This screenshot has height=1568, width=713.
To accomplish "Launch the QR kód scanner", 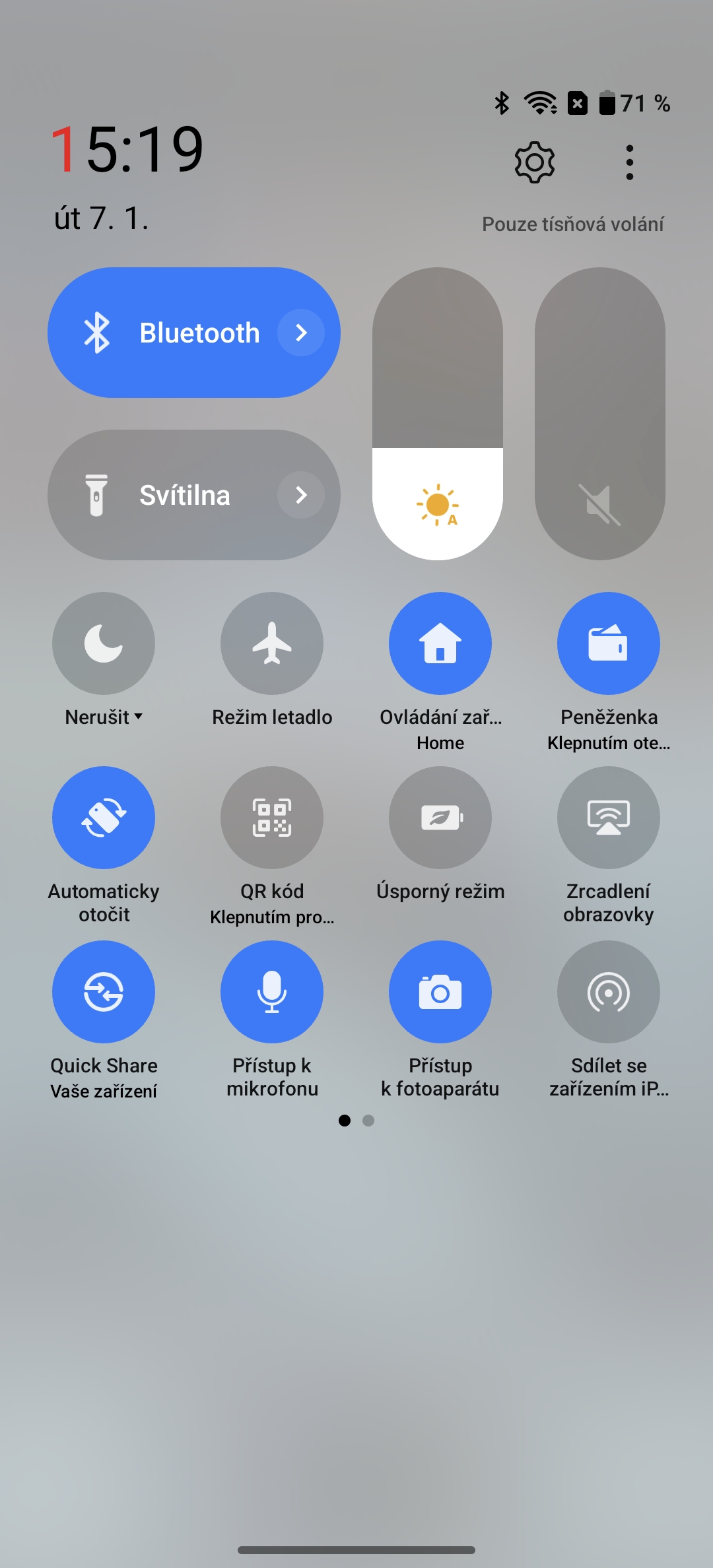I will click(x=272, y=818).
